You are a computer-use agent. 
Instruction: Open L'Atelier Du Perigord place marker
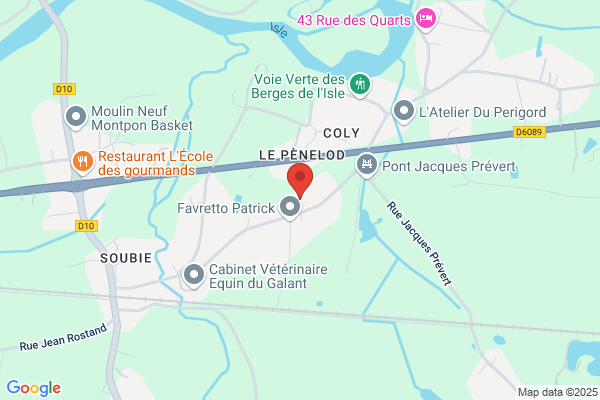[404, 112]
